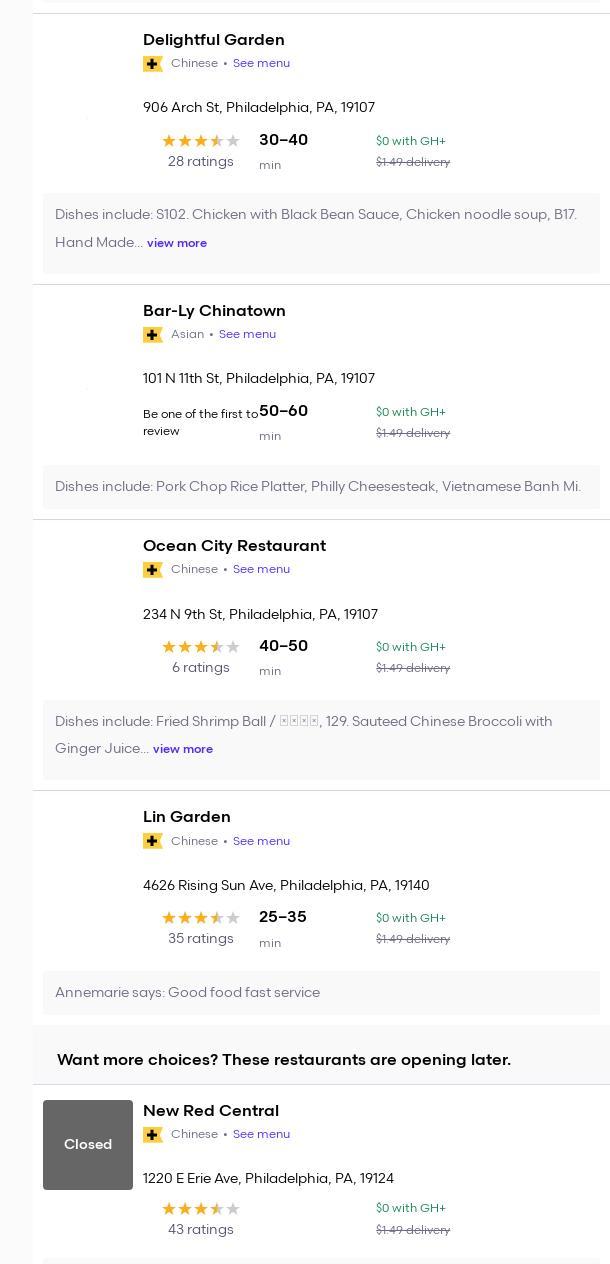Expand Delightful Garden dishes with view more

point(177,243)
